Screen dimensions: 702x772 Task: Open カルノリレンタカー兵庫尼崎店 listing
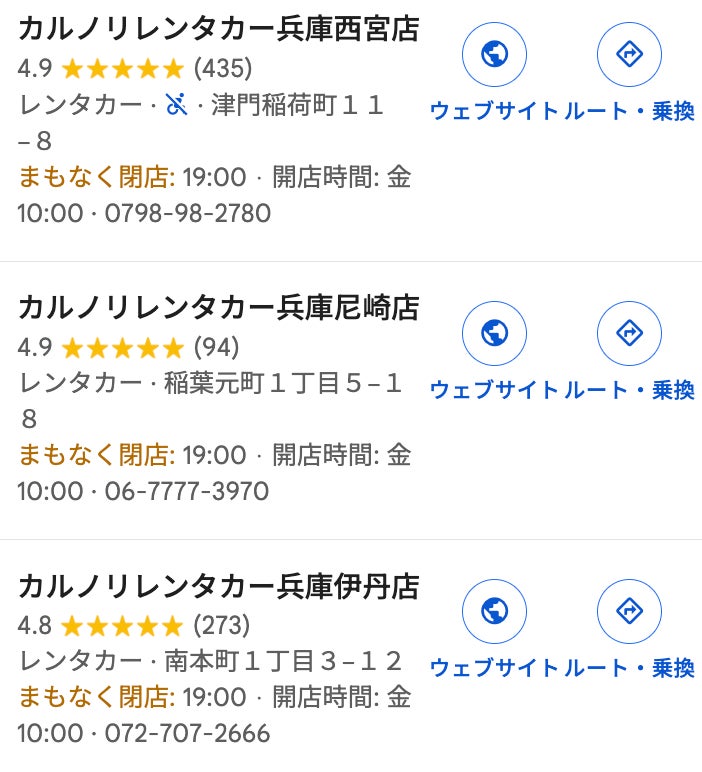tap(218, 307)
